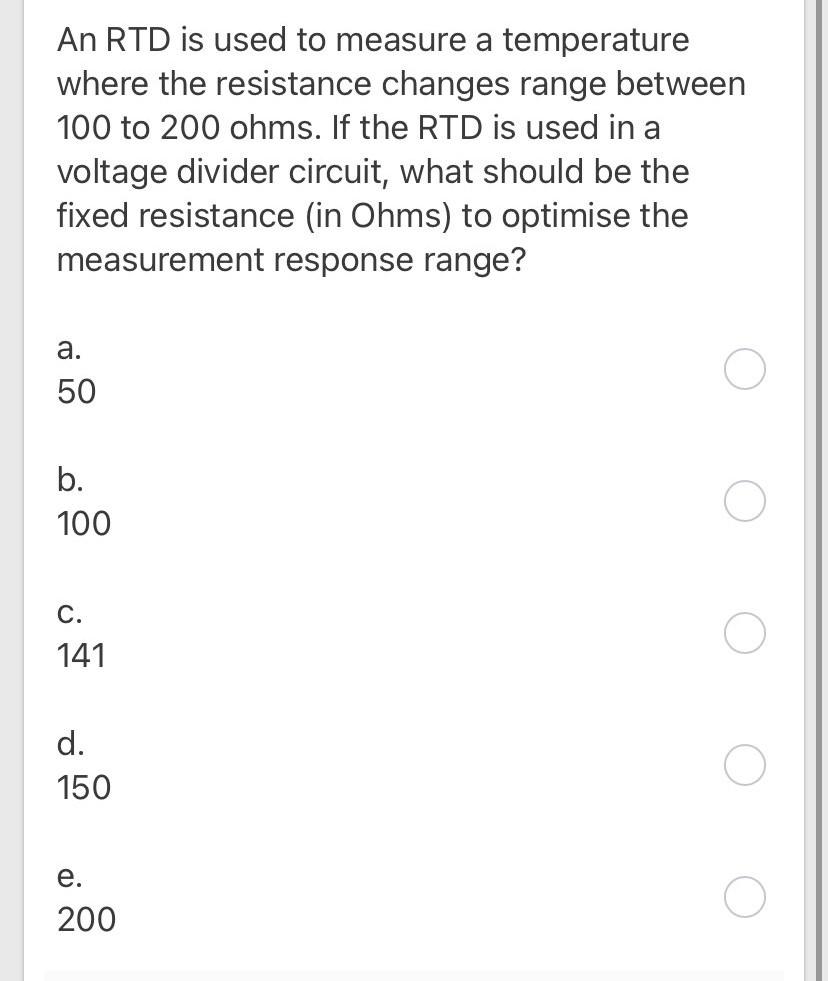Click the option label d
This screenshot has height=981, width=828.
tap(70, 744)
